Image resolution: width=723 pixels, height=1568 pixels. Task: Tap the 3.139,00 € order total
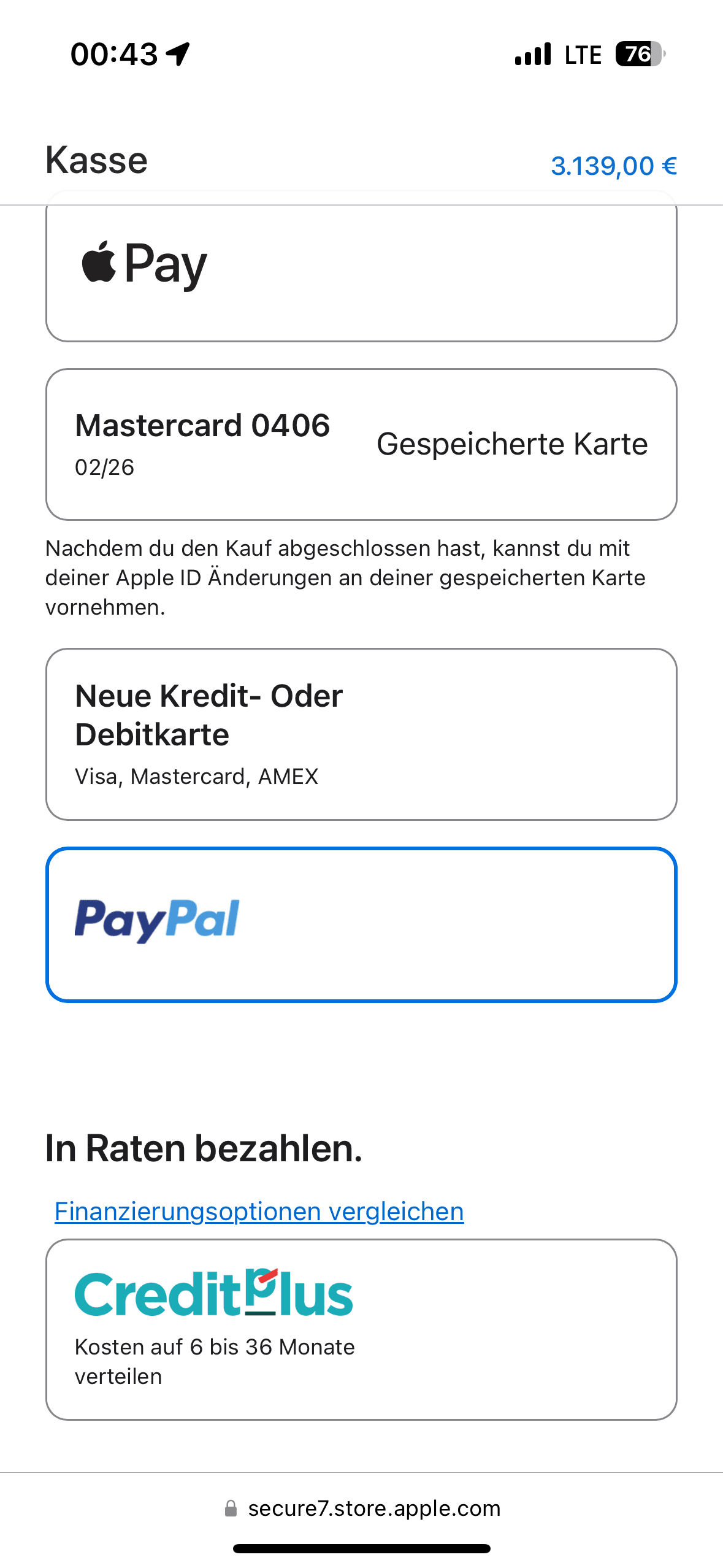613,166
